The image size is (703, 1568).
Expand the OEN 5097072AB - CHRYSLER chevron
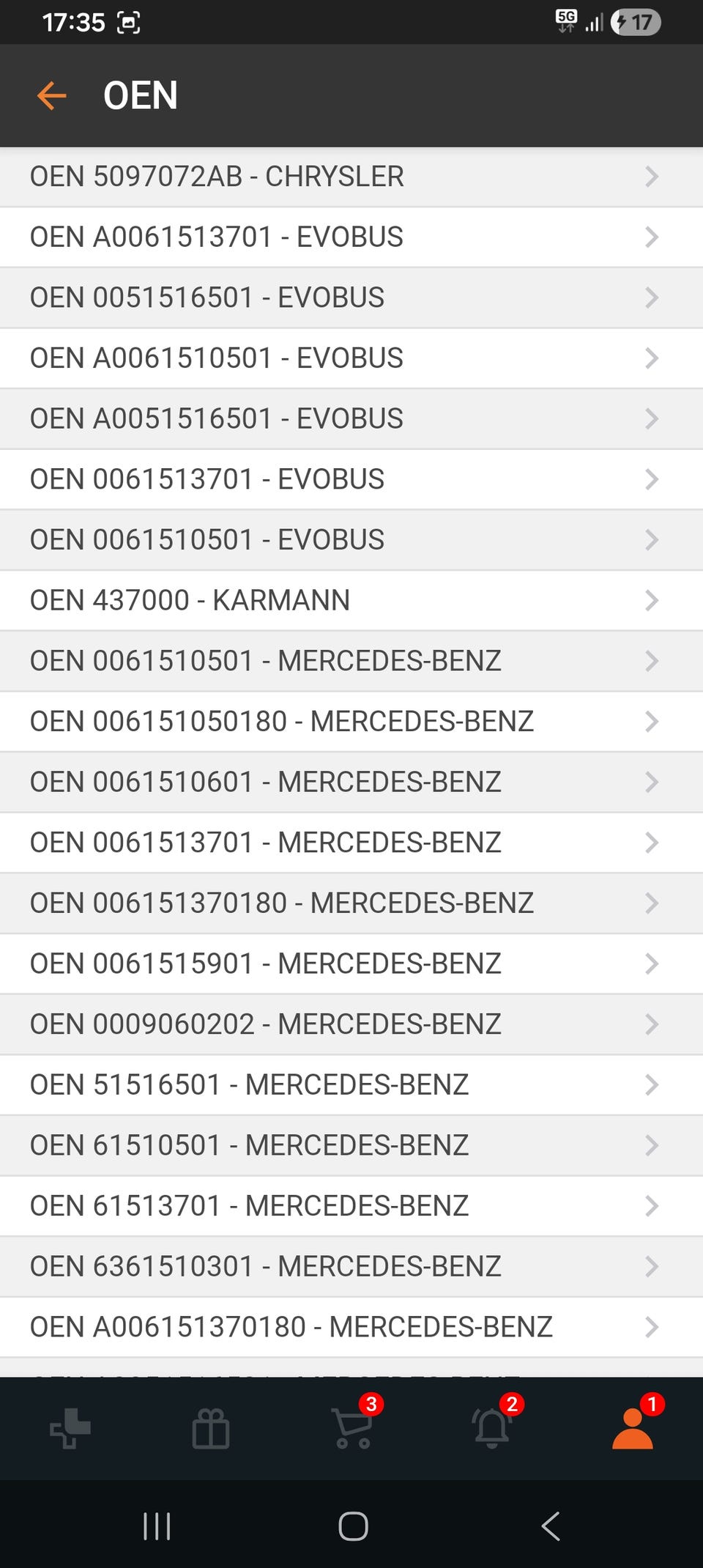[652, 177]
